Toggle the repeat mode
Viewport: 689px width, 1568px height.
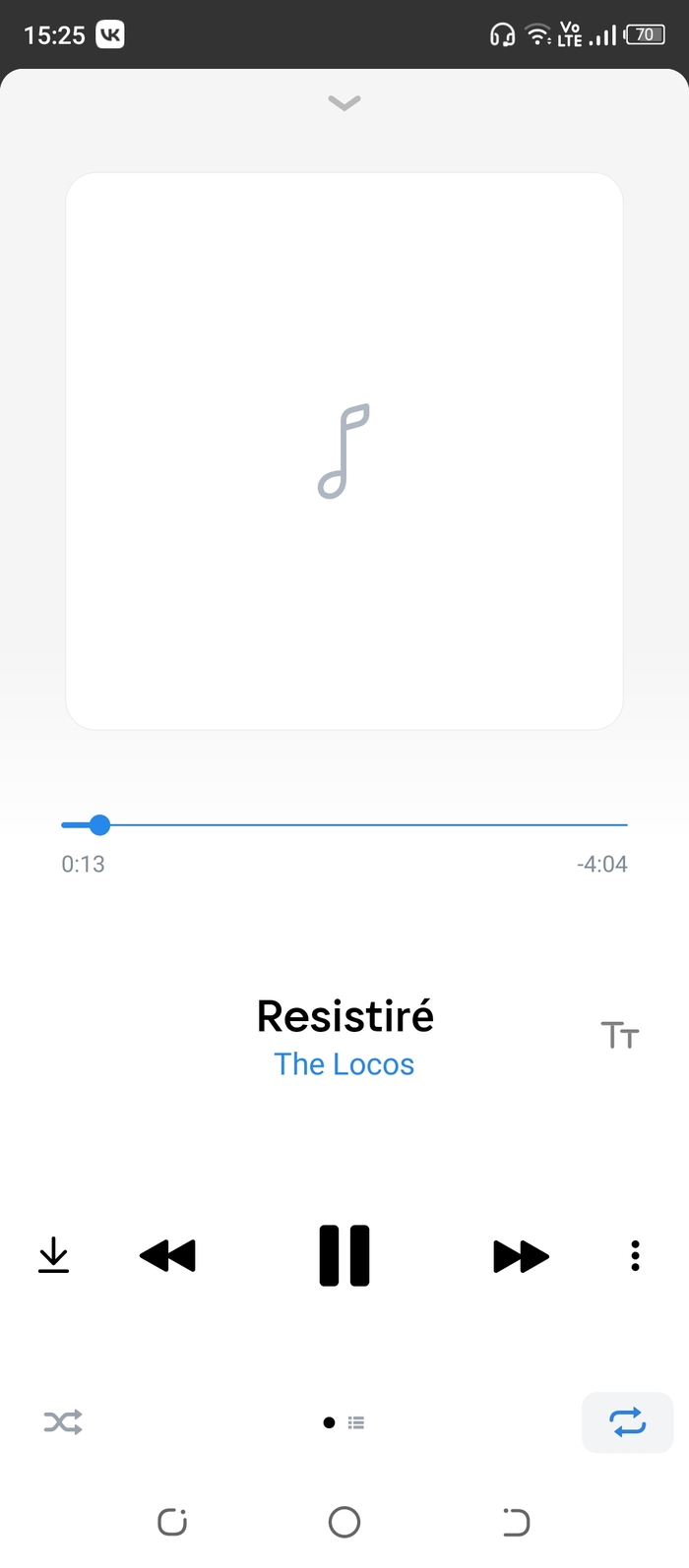point(627,1422)
